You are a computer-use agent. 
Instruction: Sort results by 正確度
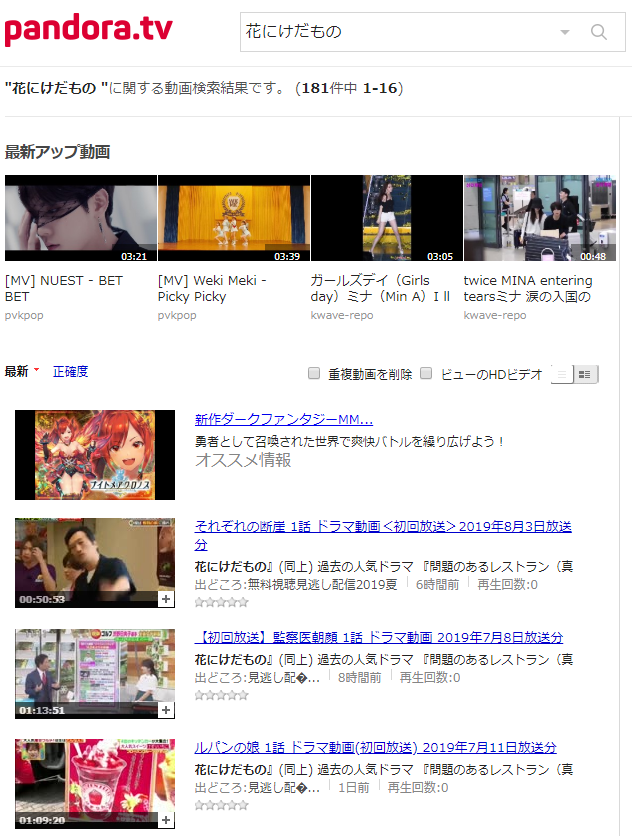(70, 371)
